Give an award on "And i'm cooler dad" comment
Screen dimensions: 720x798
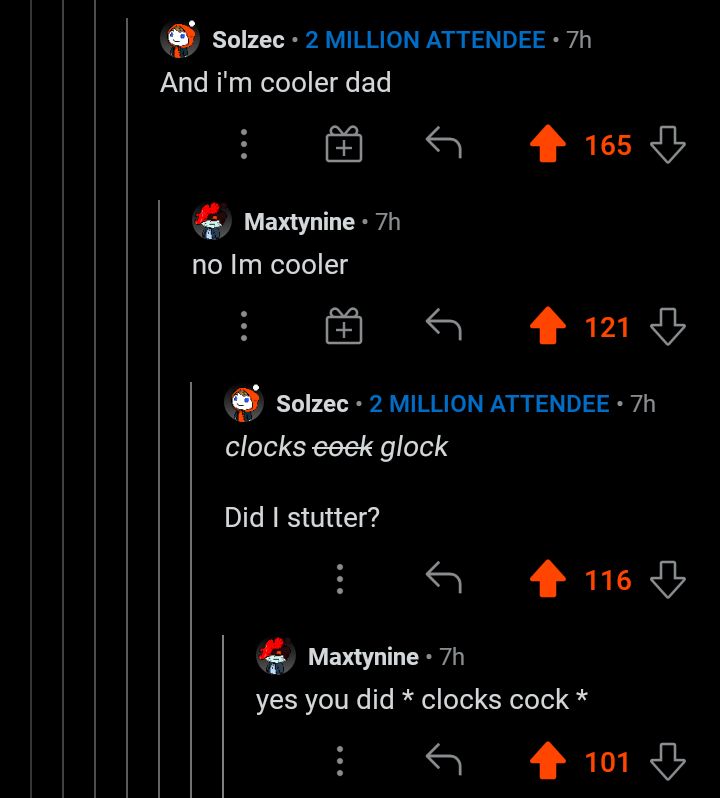tap(344, 143)
